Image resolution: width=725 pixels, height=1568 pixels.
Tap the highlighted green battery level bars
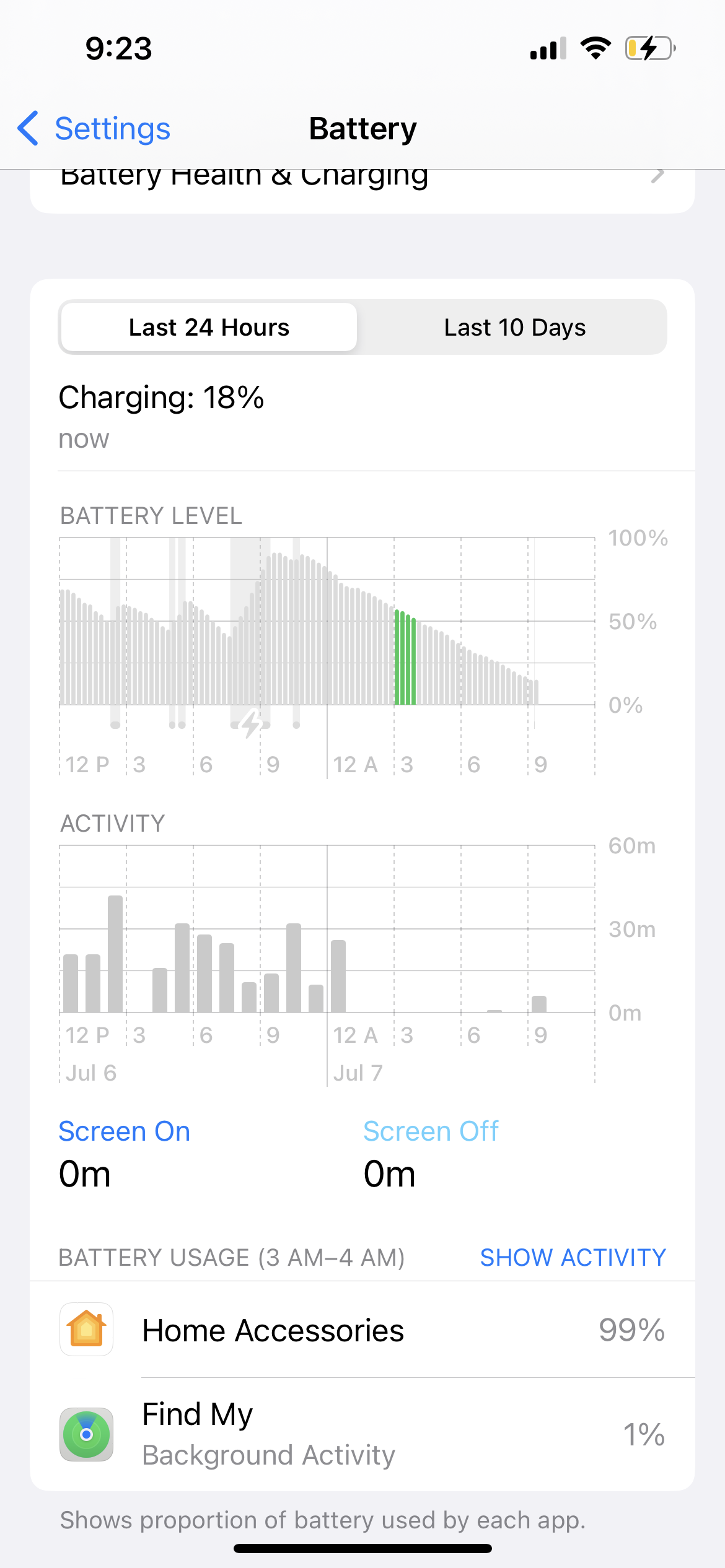[405, 658]
